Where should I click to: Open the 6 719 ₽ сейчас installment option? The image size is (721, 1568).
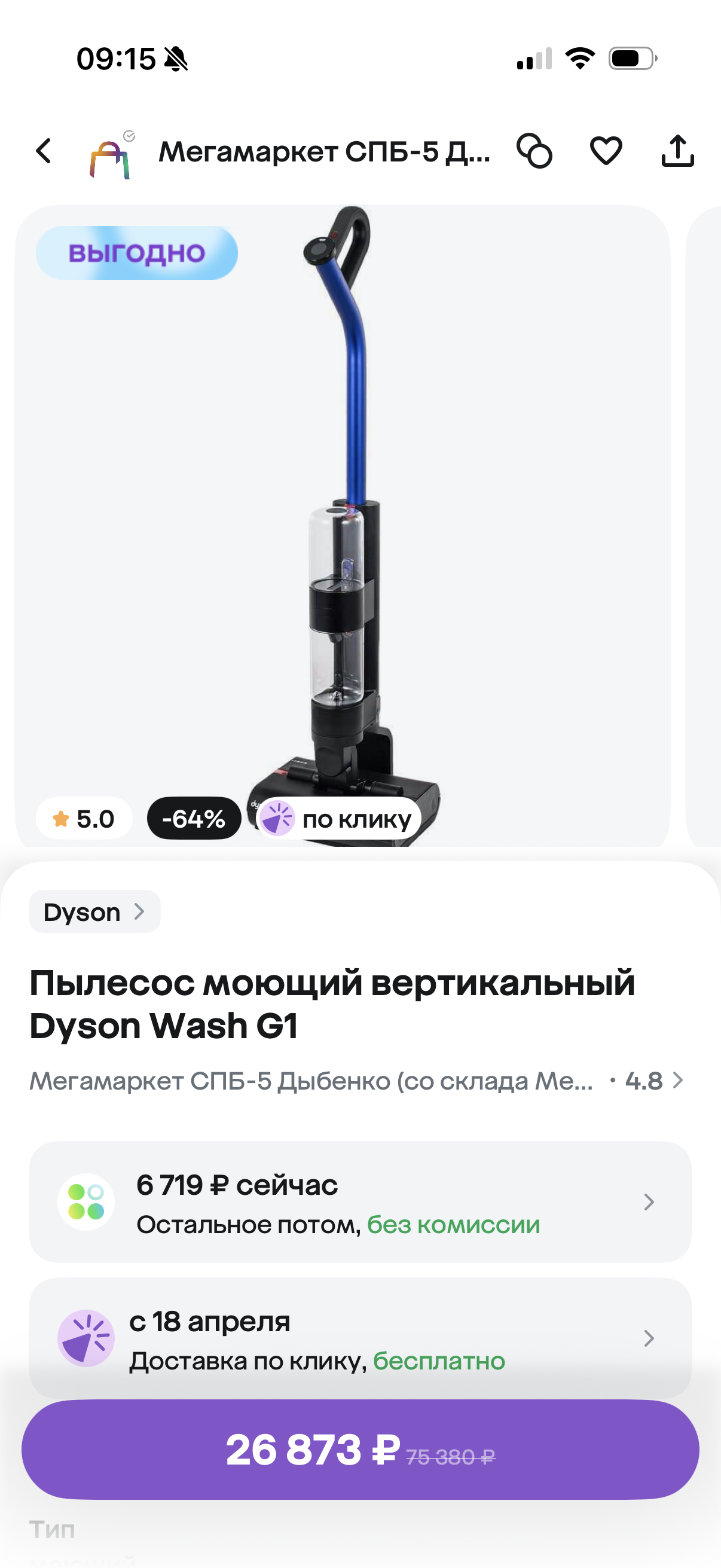[x=360, y=1202]
